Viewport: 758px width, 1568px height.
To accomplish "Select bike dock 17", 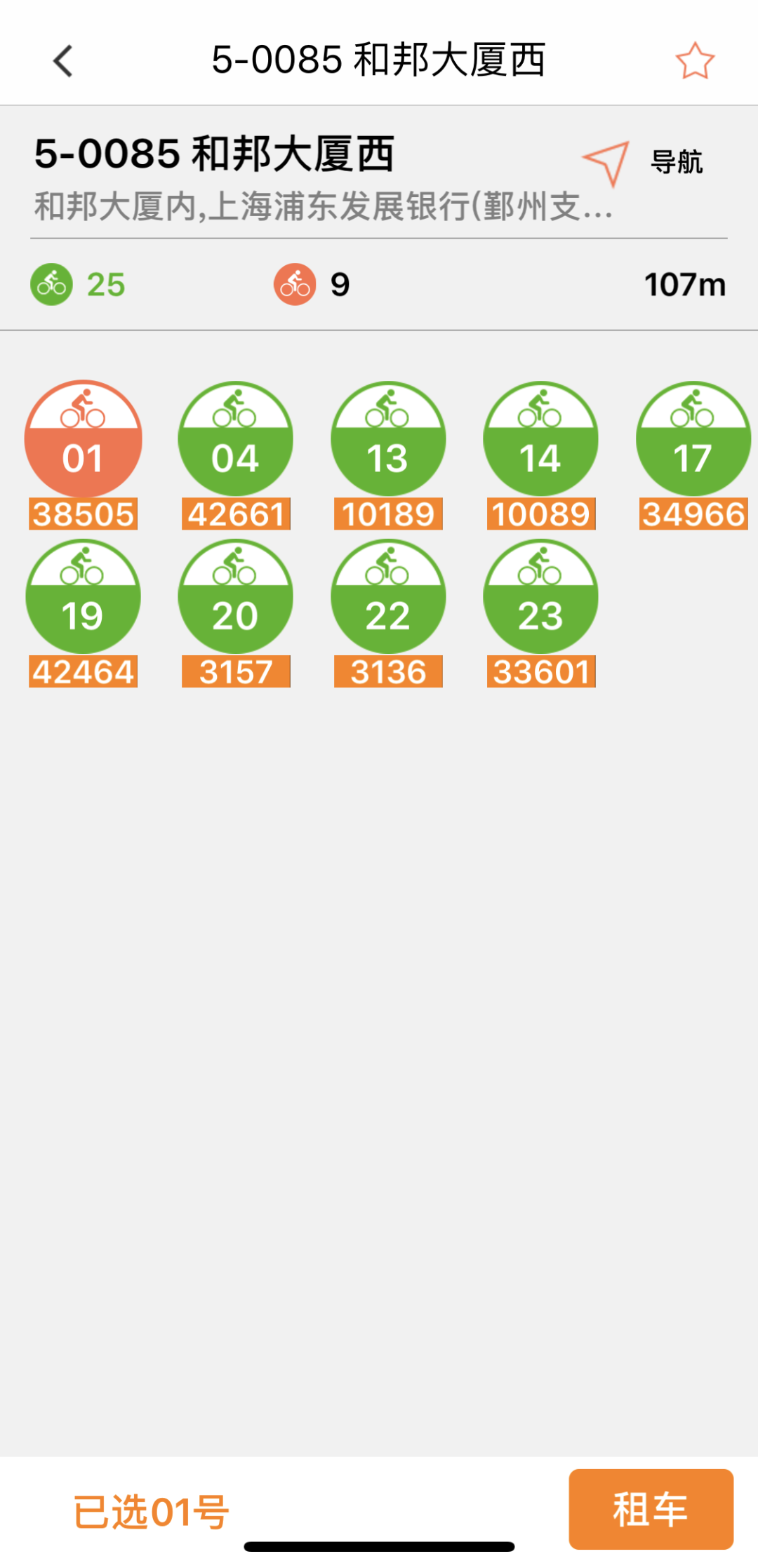I will [x=693, y=440].
